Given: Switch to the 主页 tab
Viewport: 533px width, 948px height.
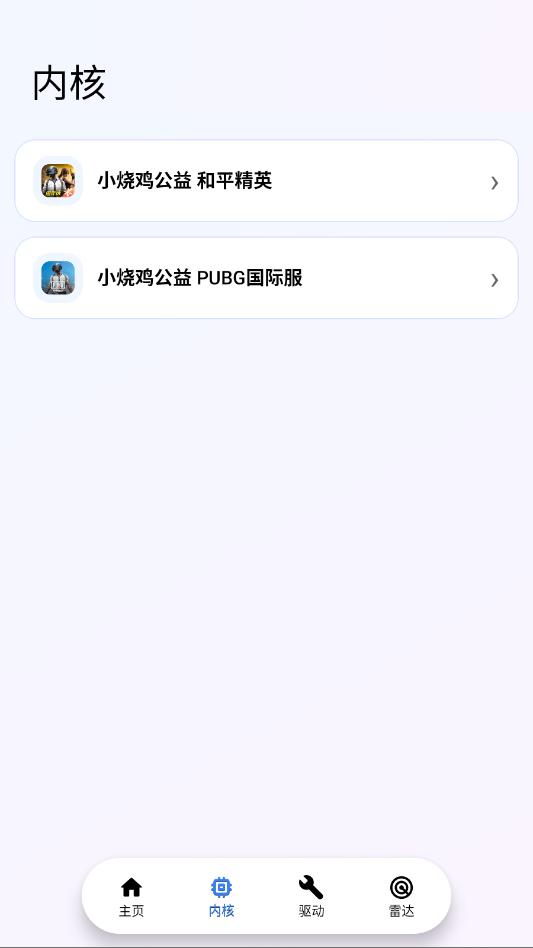Looking at the screenshot, I should click(131, 897).
